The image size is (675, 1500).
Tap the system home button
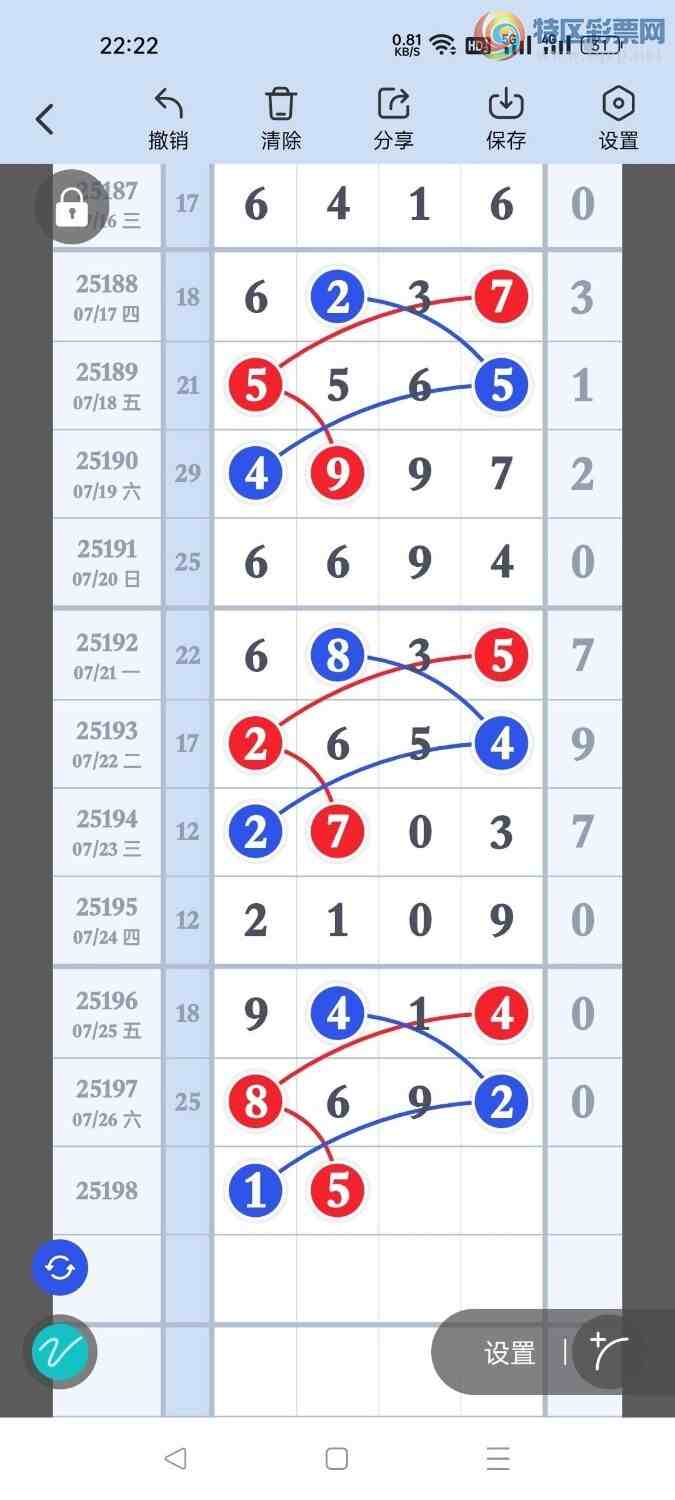click(337, 1458)
